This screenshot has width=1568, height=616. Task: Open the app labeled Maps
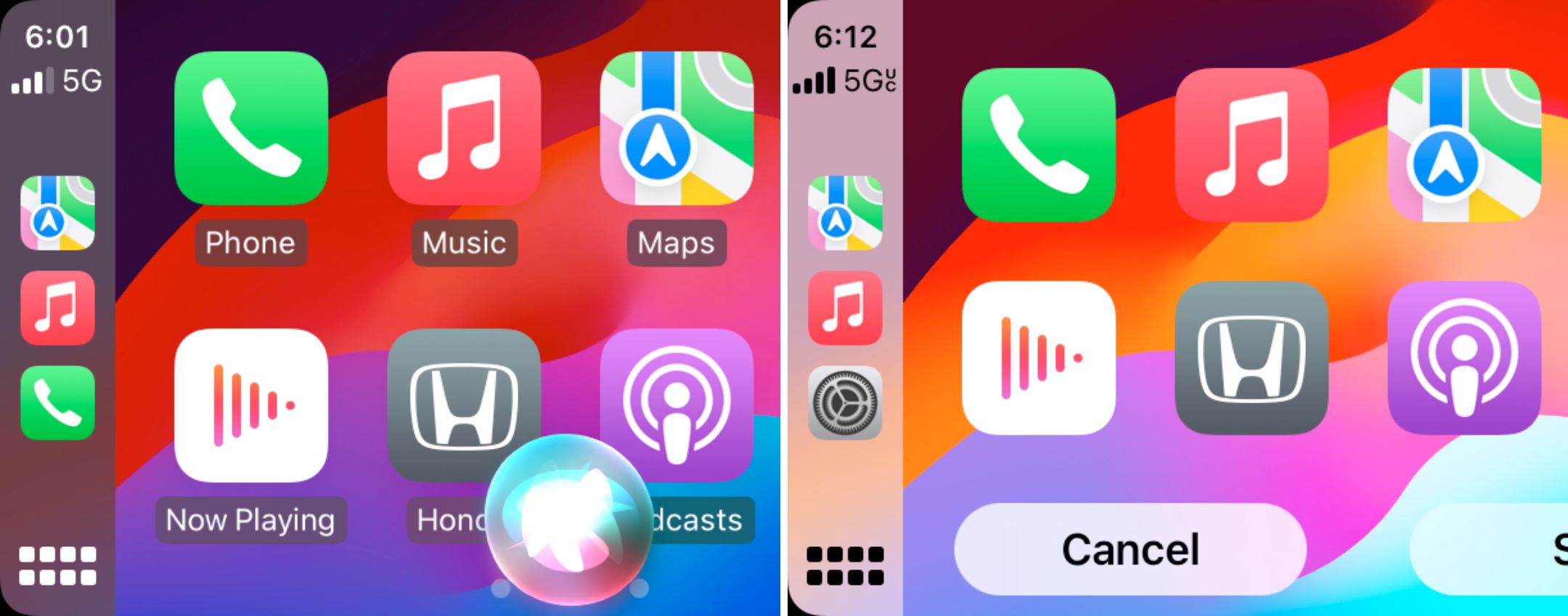pyautogui.click(x=676, y=129)
